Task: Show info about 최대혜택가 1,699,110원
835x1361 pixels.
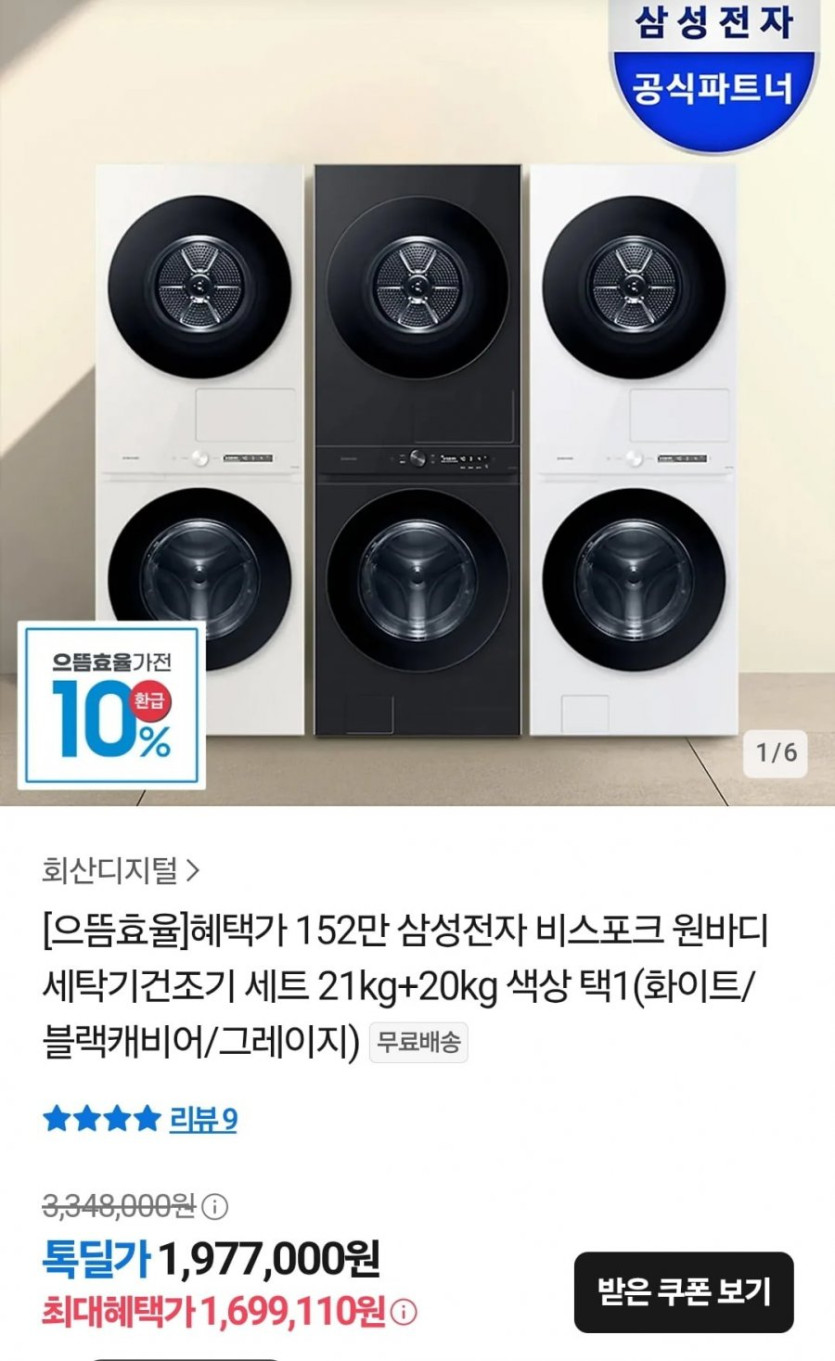Action: click(x=403, y=1312)
